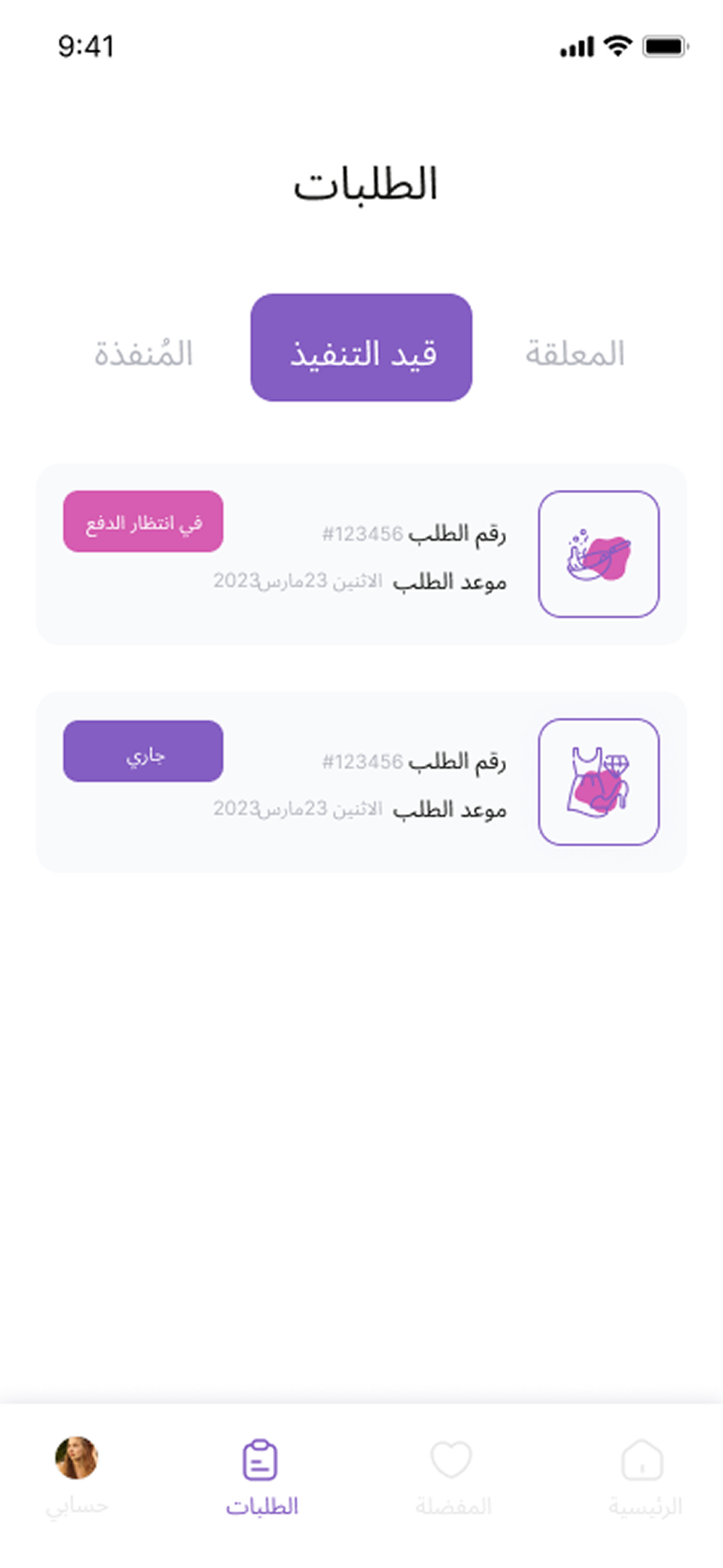Switch to the المعلقة tab
The width and height of the screenshot is (723, 1568).
(574, 354)
